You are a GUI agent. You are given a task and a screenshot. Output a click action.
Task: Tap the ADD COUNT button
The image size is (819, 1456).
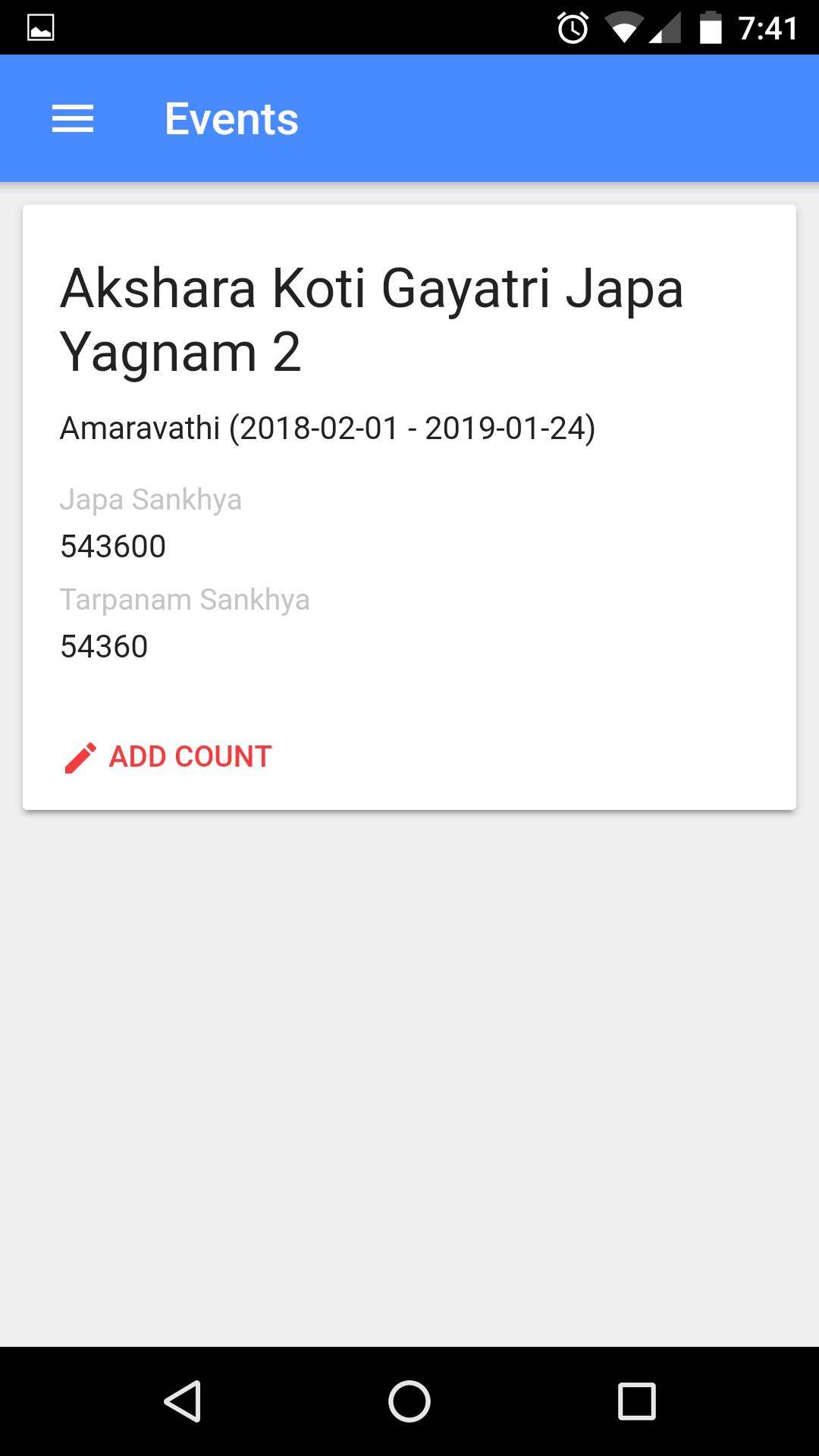click(x=190, y=756)
